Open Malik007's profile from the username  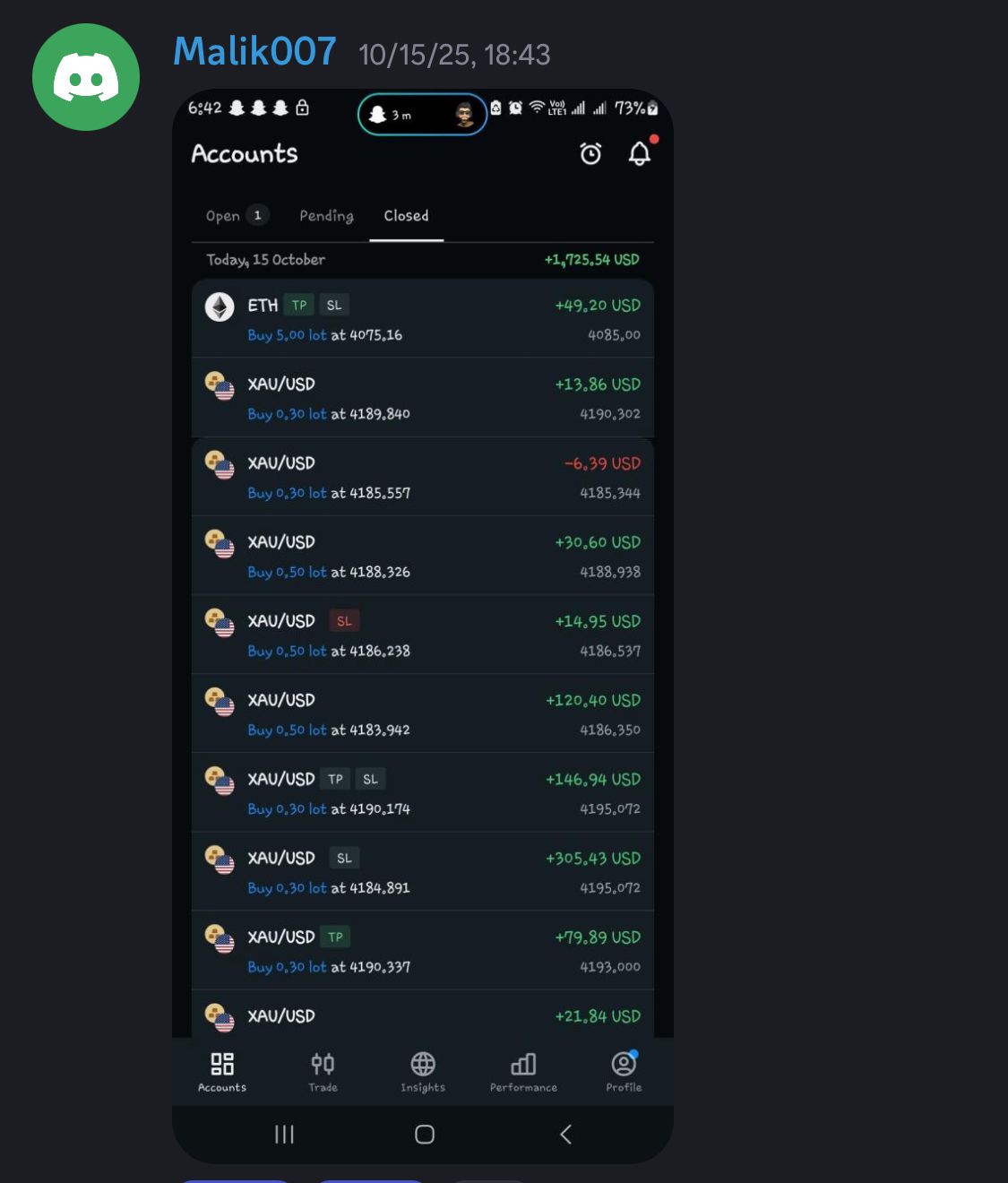[254, 52]
